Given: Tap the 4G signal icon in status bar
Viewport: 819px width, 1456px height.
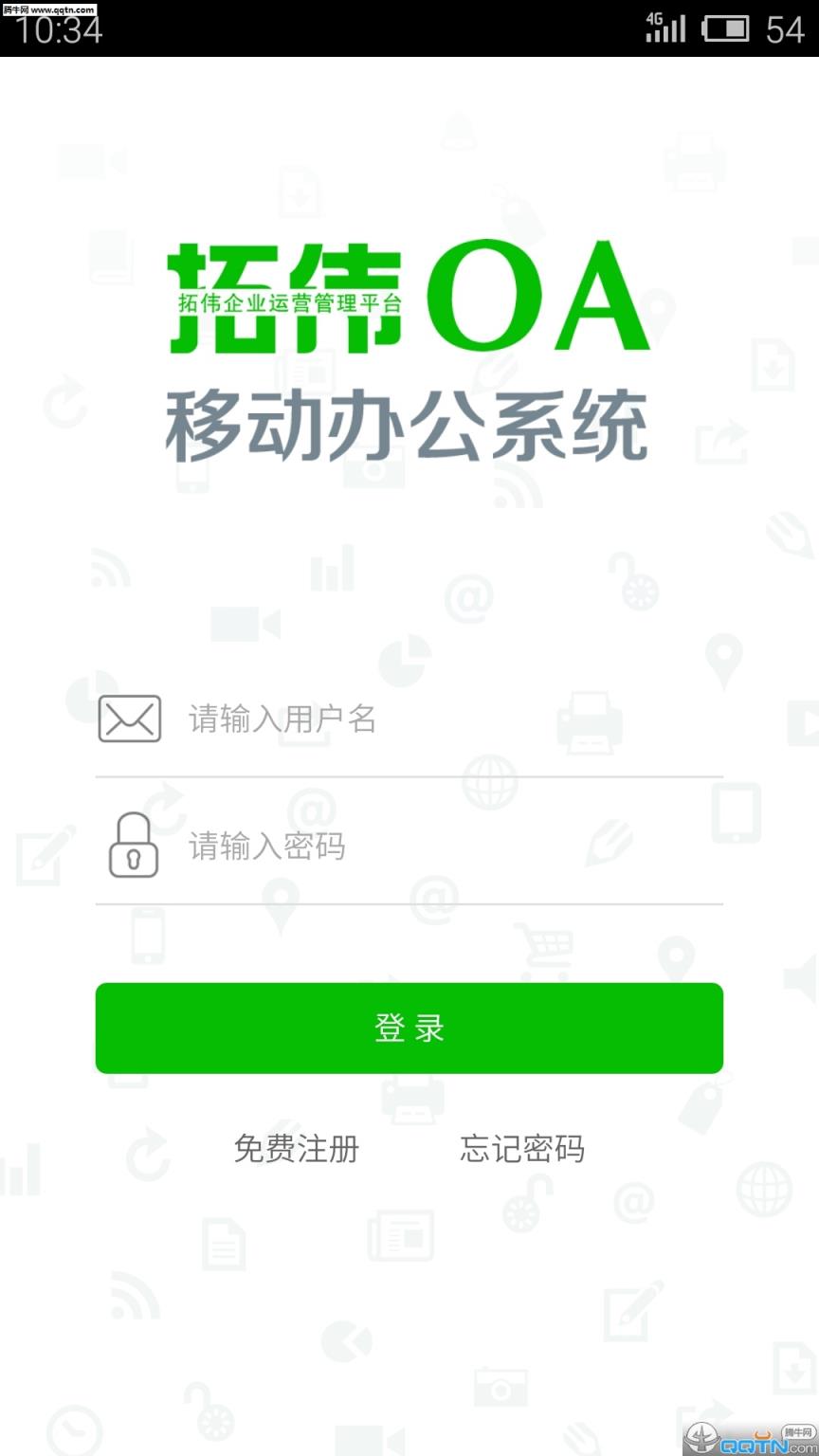Looking at the screenshot, I should [664, 27].
